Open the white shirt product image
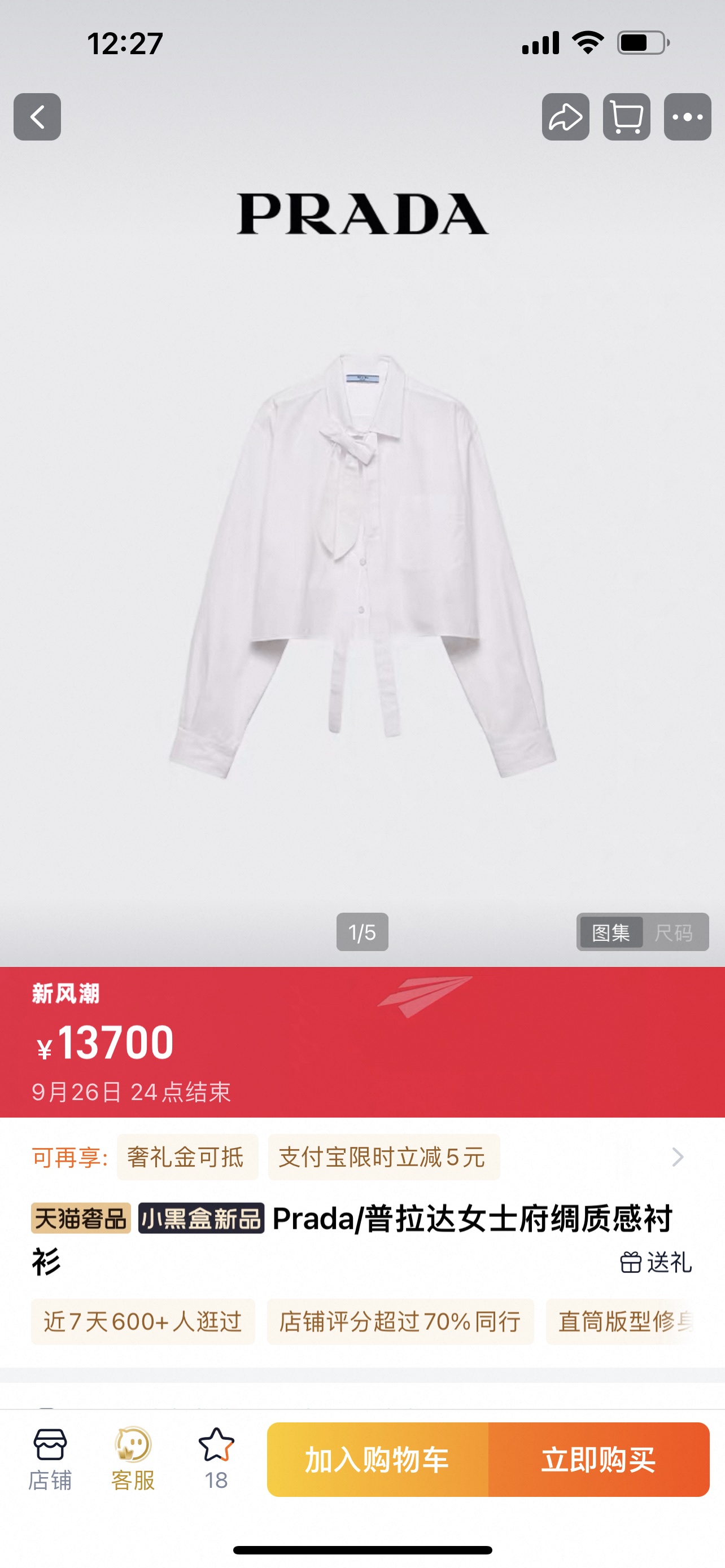The image size is (725, 1568). point(363,566)
